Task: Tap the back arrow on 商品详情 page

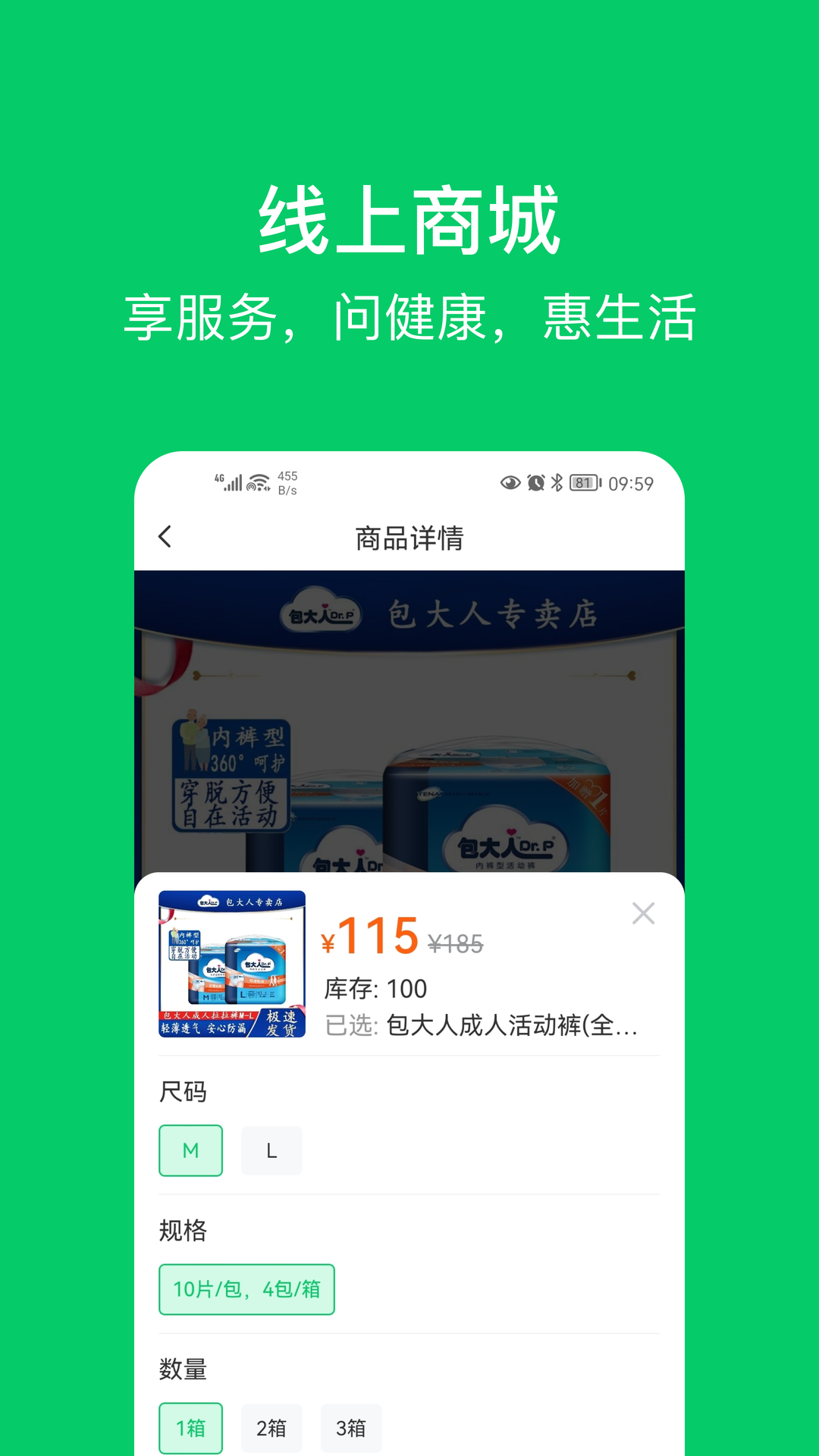Action: pos(163,536)
